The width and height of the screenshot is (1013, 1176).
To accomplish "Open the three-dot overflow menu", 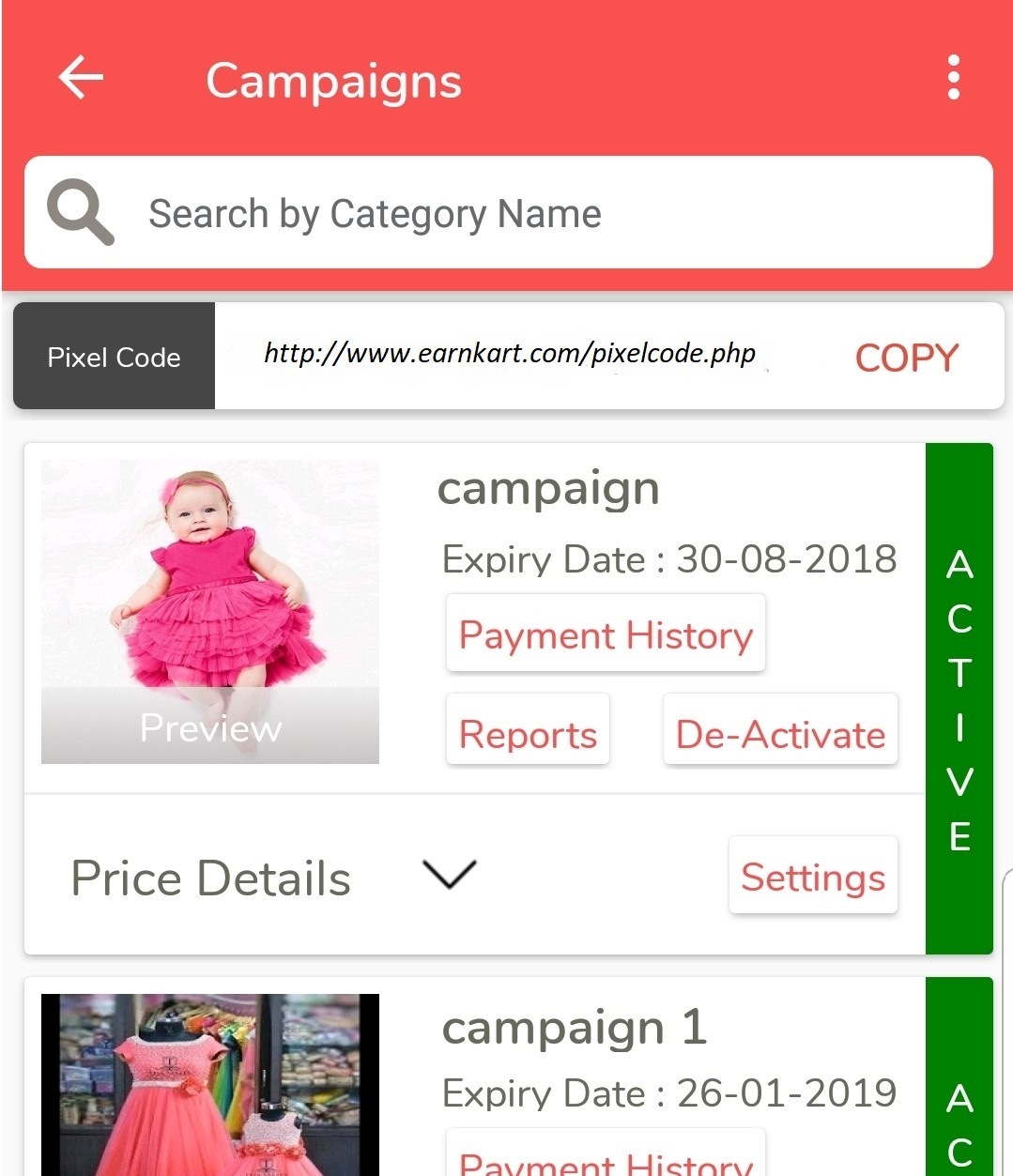I will point(953,77).
